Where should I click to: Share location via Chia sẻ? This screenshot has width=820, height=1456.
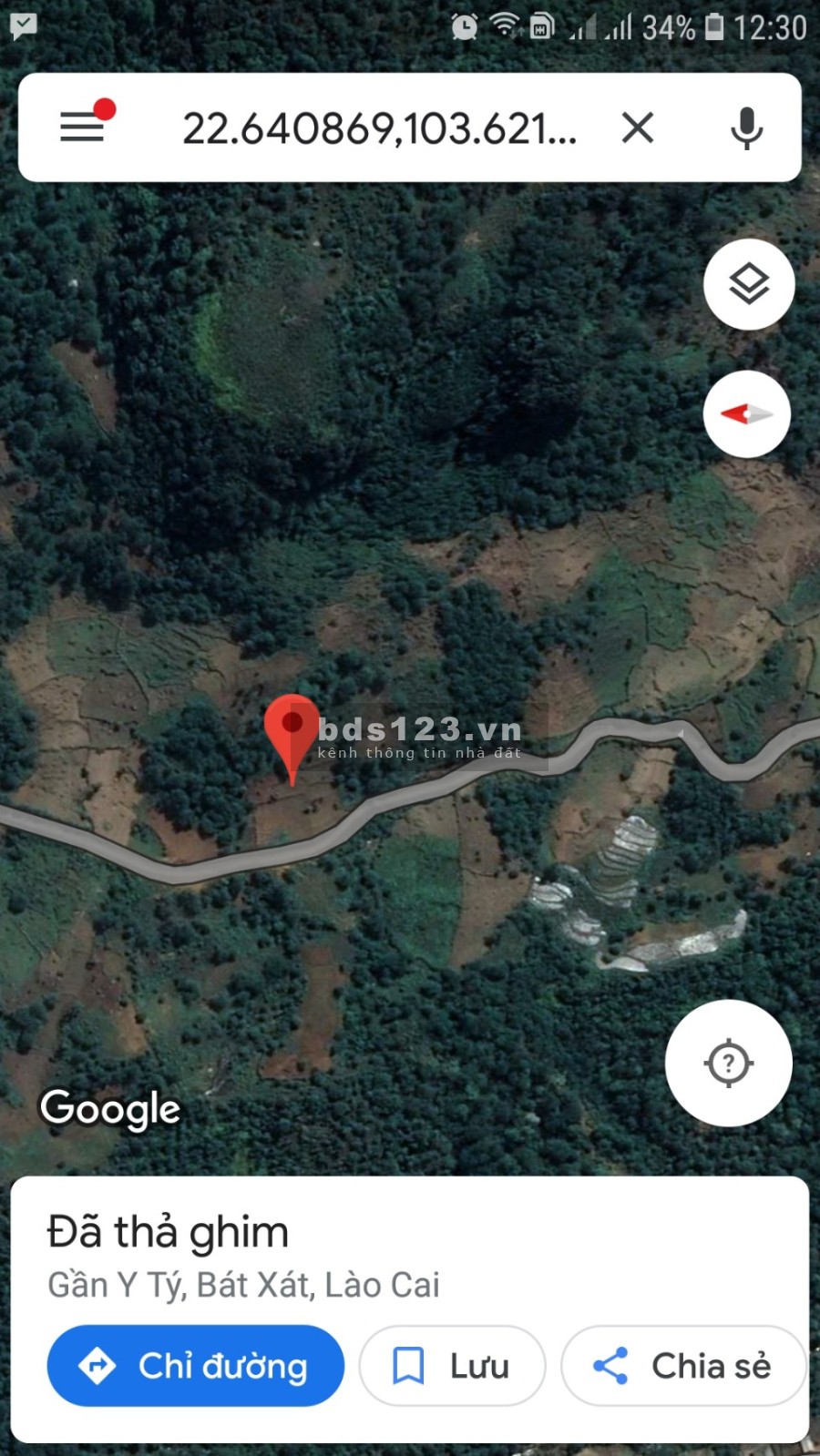pos(683,1366)
